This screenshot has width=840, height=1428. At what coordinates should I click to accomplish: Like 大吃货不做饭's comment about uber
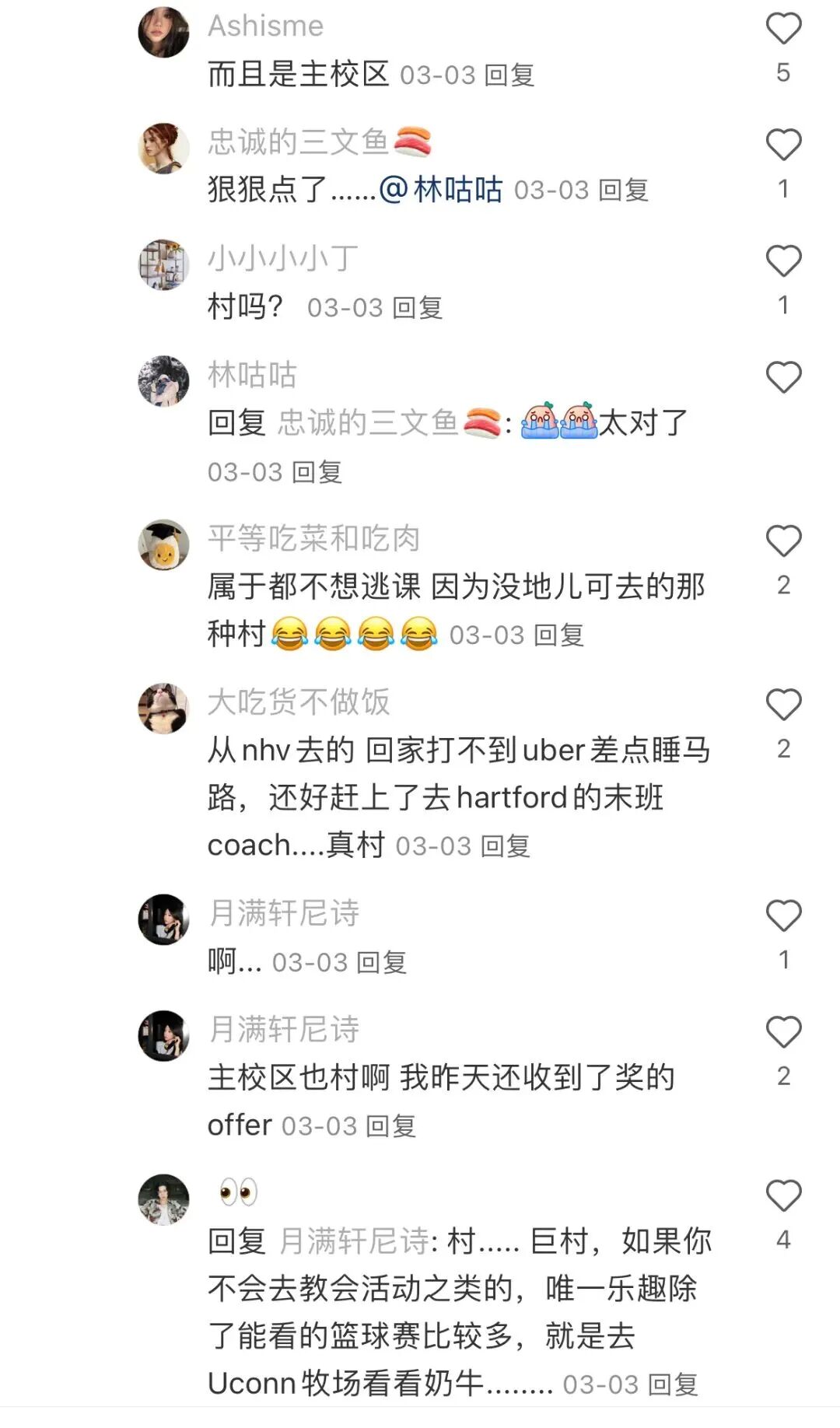click(x=783, y=705)
